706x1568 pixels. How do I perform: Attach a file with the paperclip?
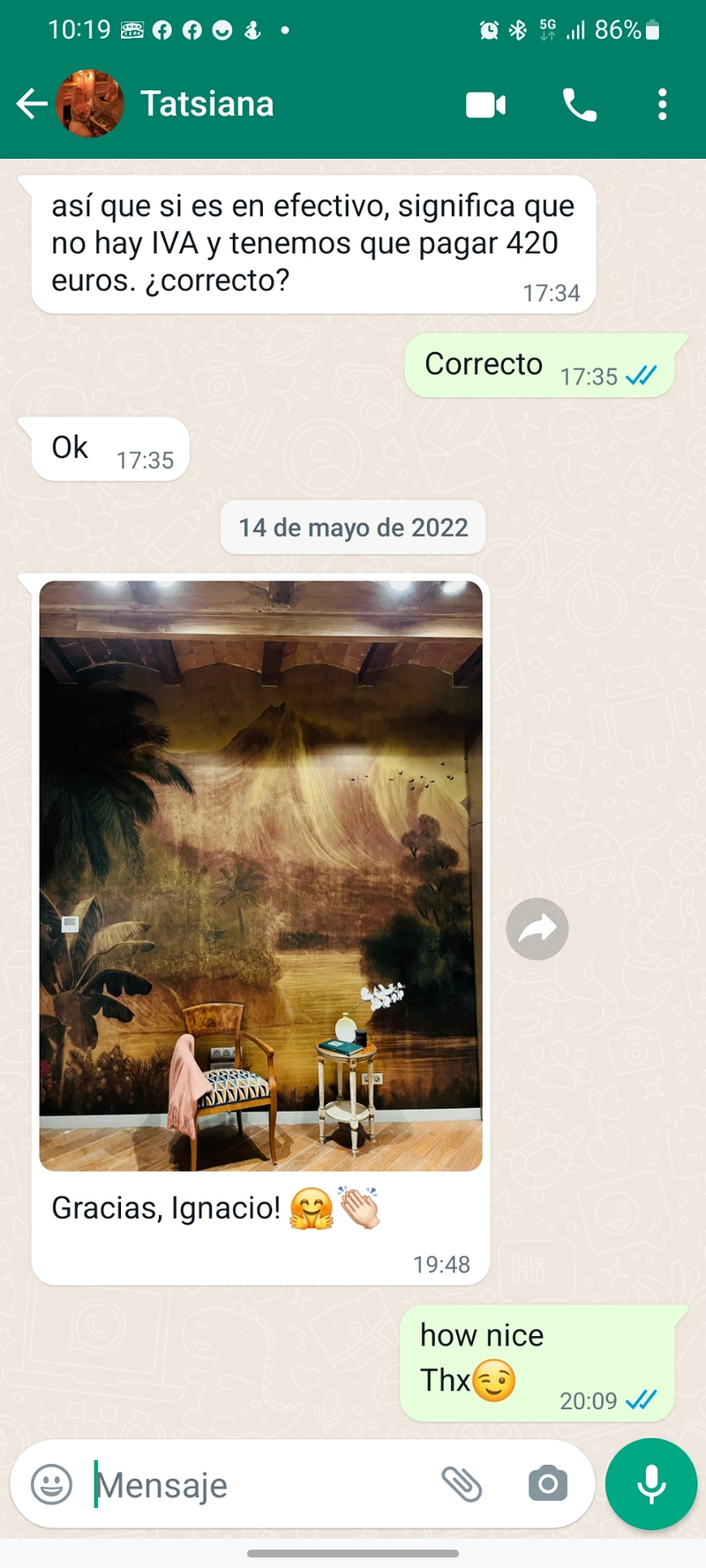461,1483
